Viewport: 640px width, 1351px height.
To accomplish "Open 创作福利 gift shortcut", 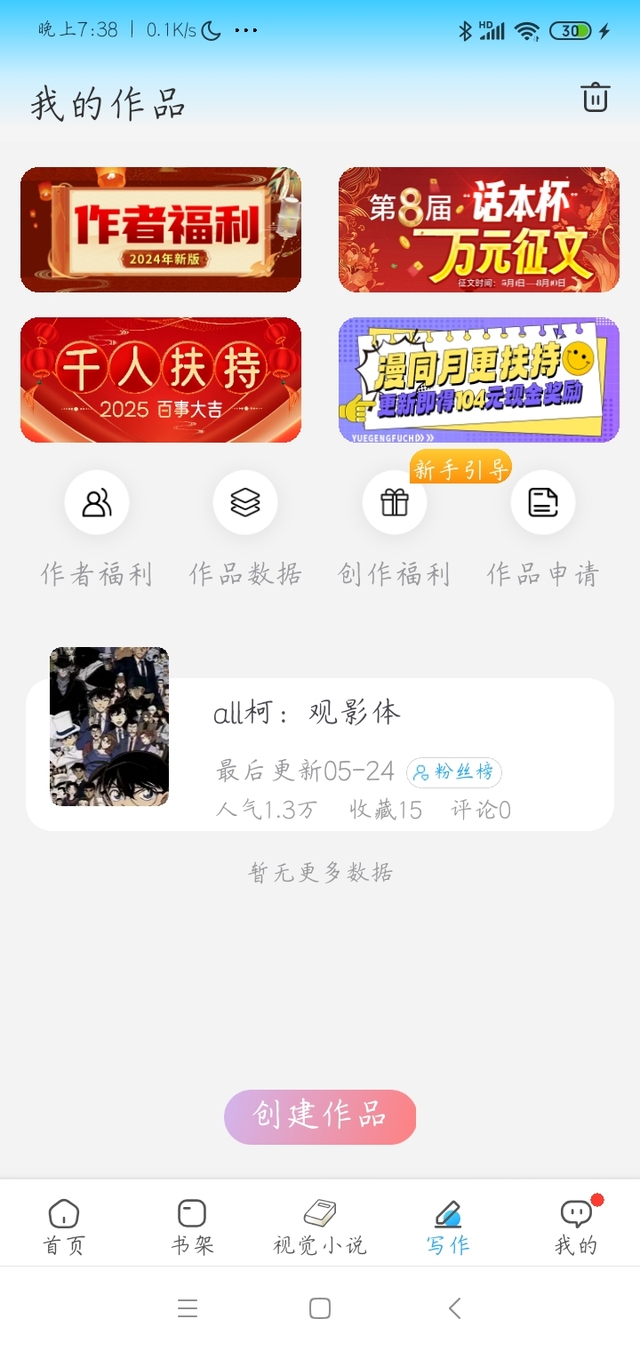I will tap(394, 503).
